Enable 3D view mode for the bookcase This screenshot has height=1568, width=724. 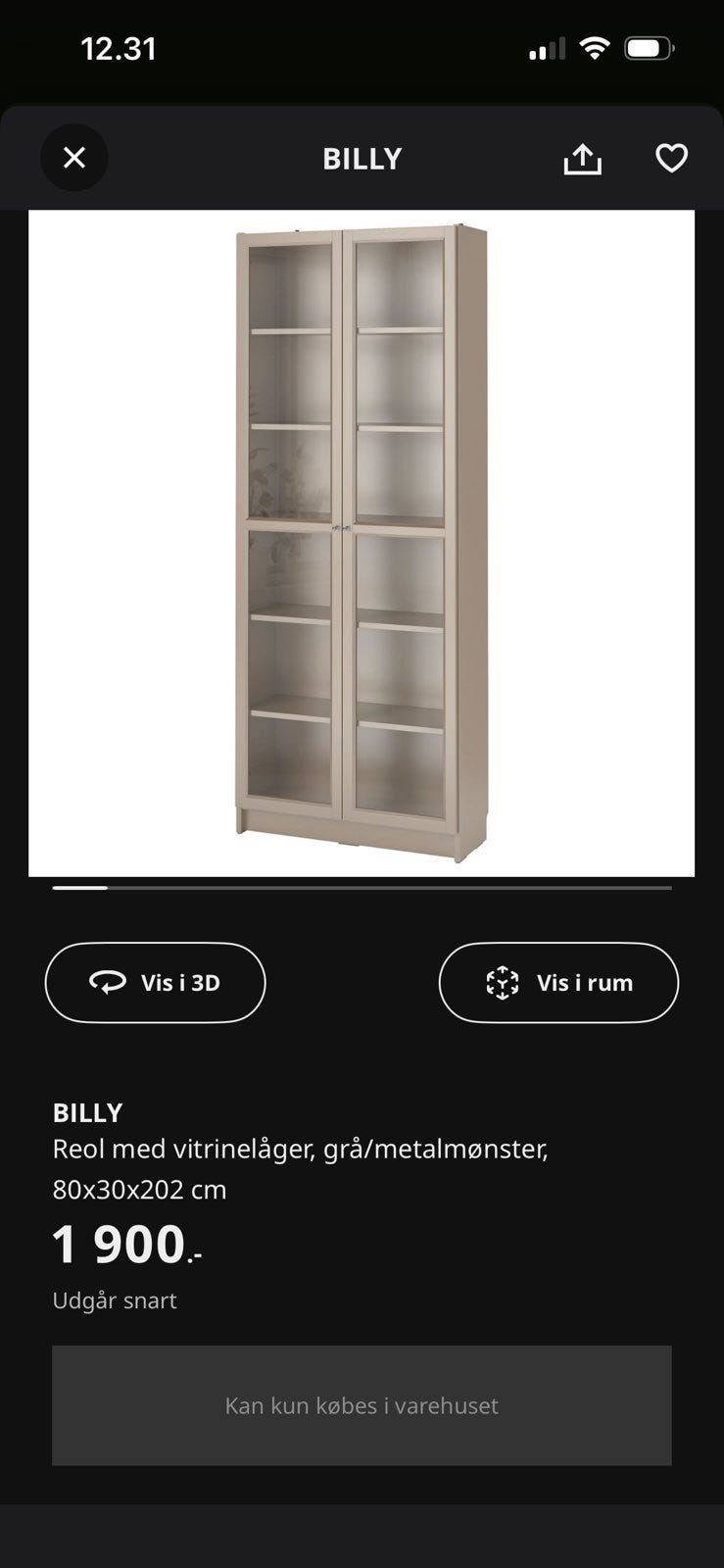click(x=155, y=982)
